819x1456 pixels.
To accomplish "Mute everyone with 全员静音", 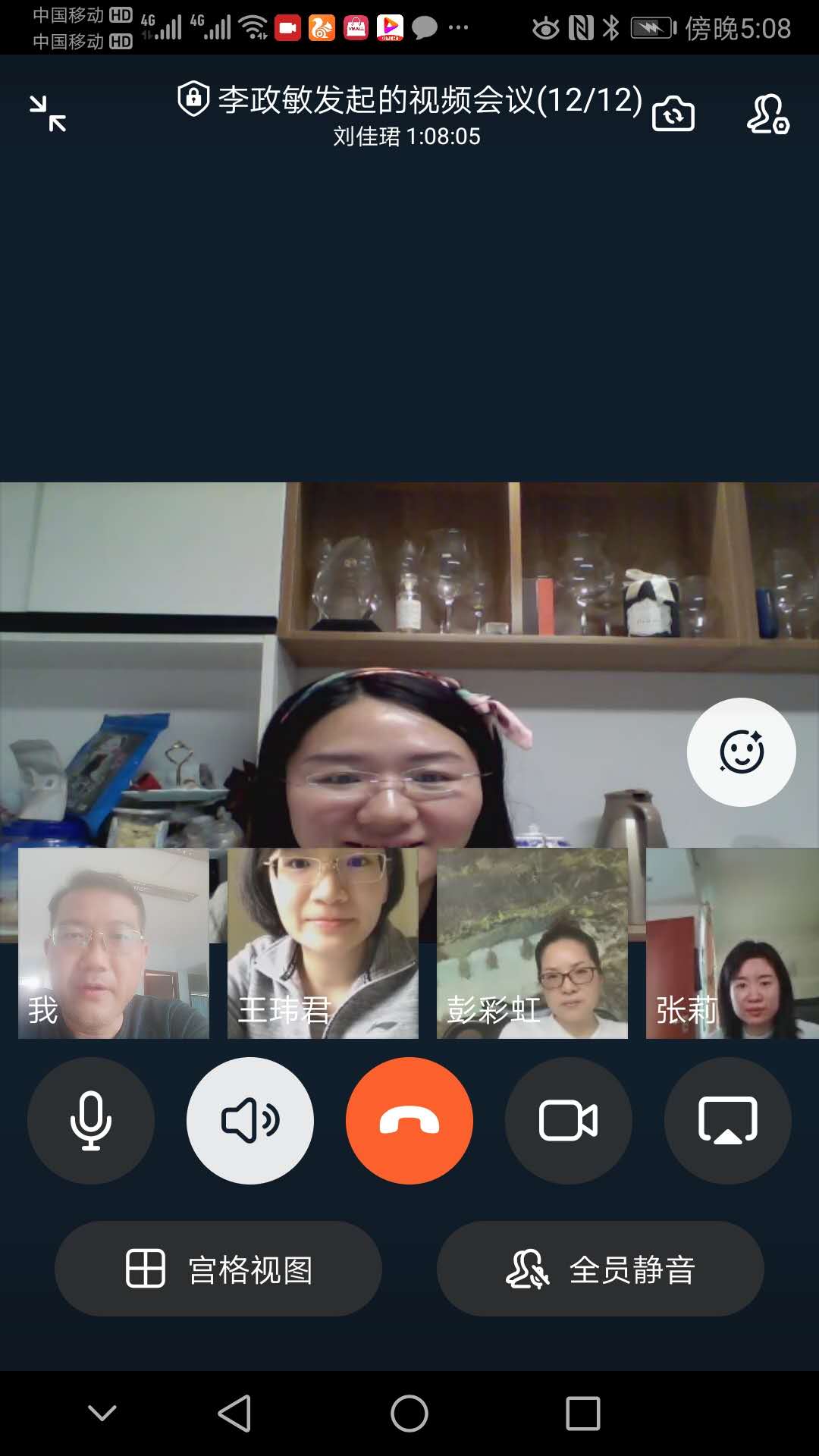I will pos(600,1269).
